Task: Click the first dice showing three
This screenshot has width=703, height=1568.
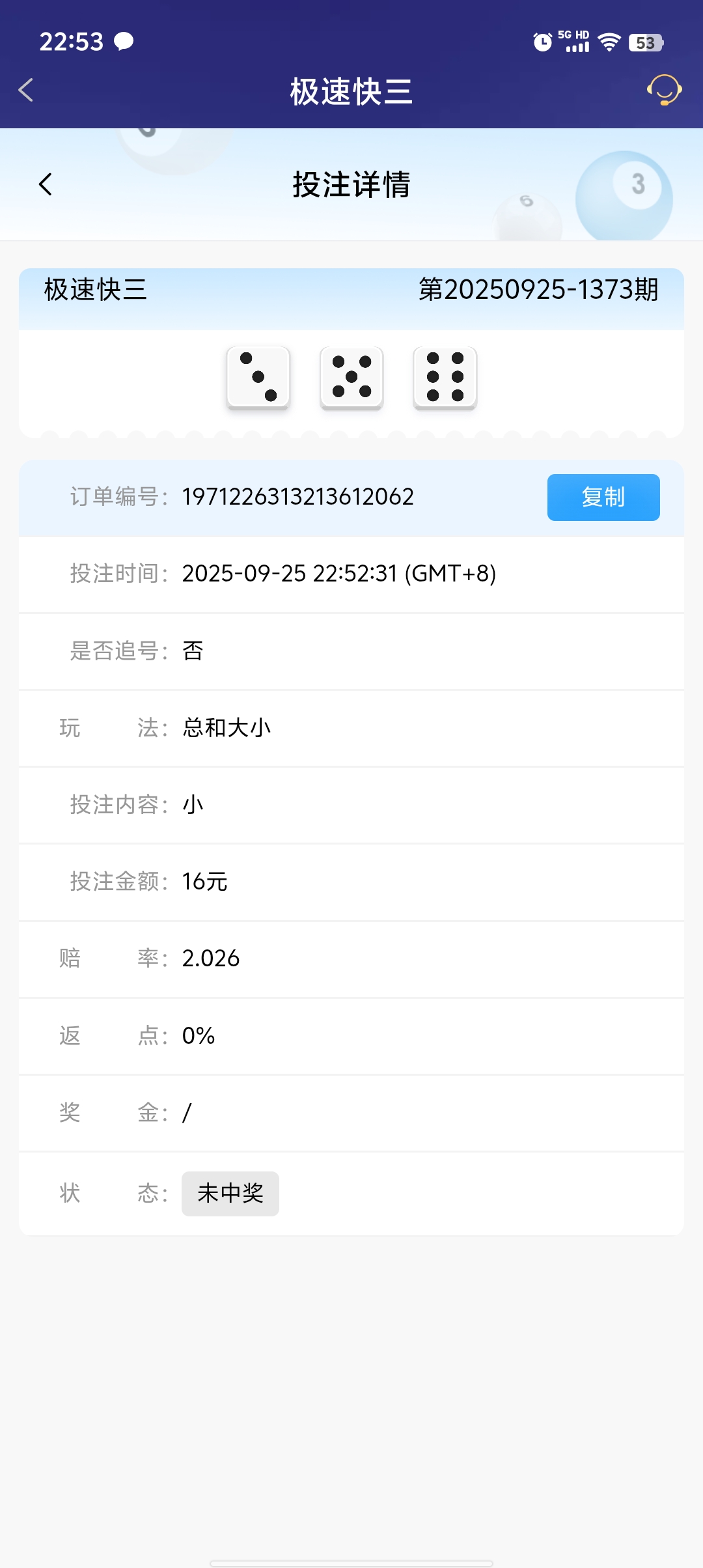Action: [x=257, y=378]
